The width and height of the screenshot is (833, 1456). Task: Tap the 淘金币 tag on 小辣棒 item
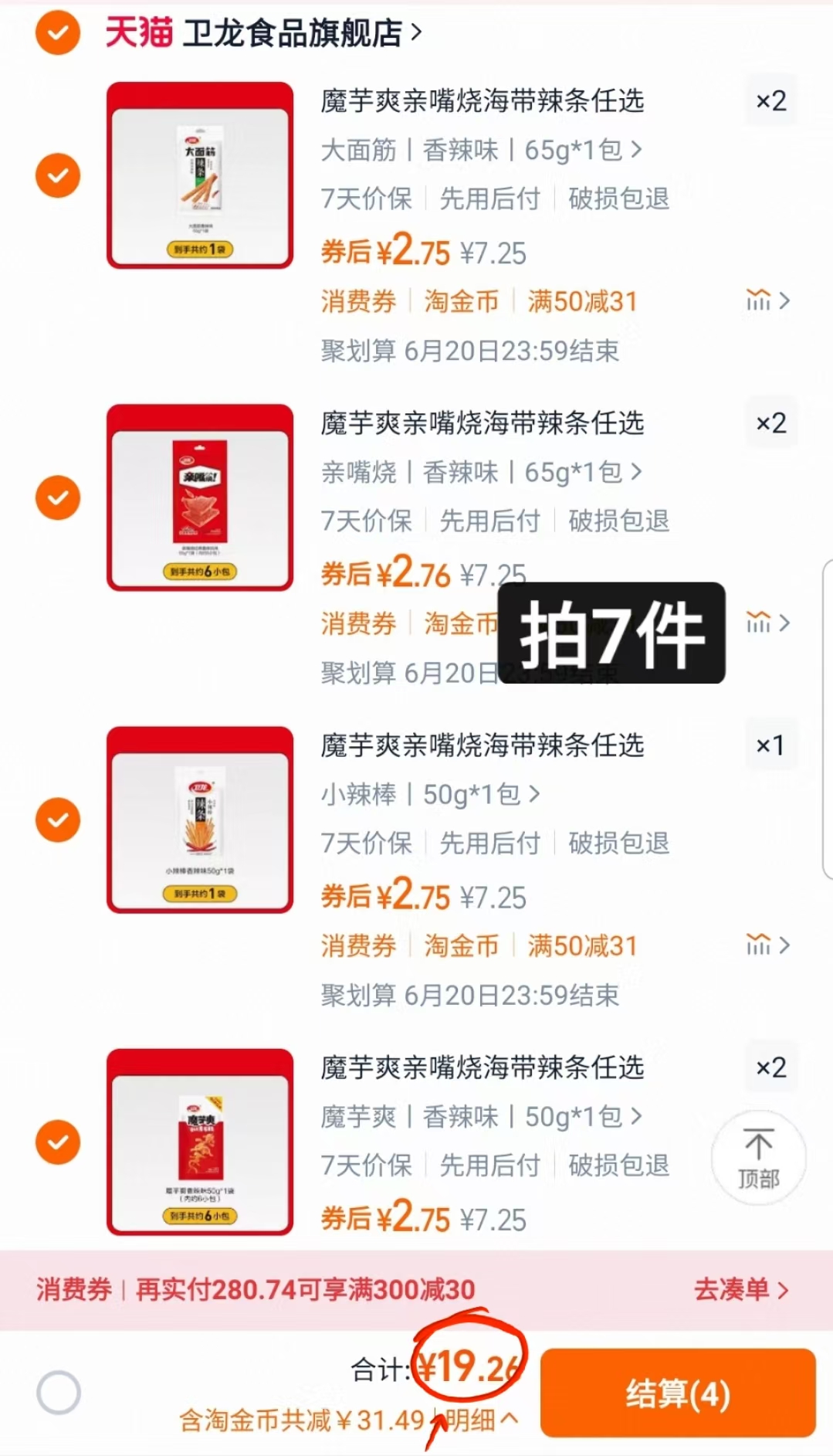coord(461,945)
